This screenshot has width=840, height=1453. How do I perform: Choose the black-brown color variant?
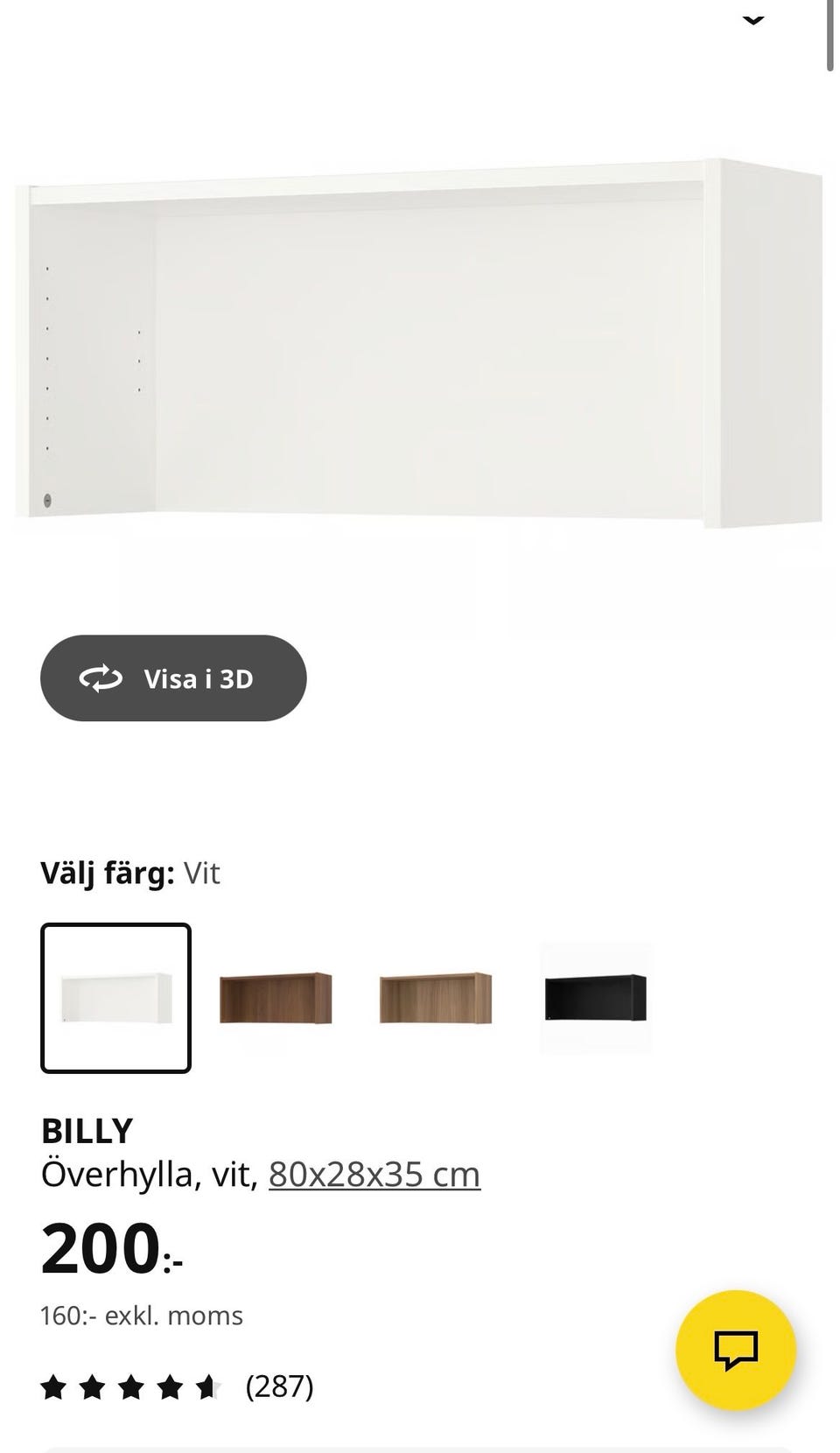coord(595,997)
